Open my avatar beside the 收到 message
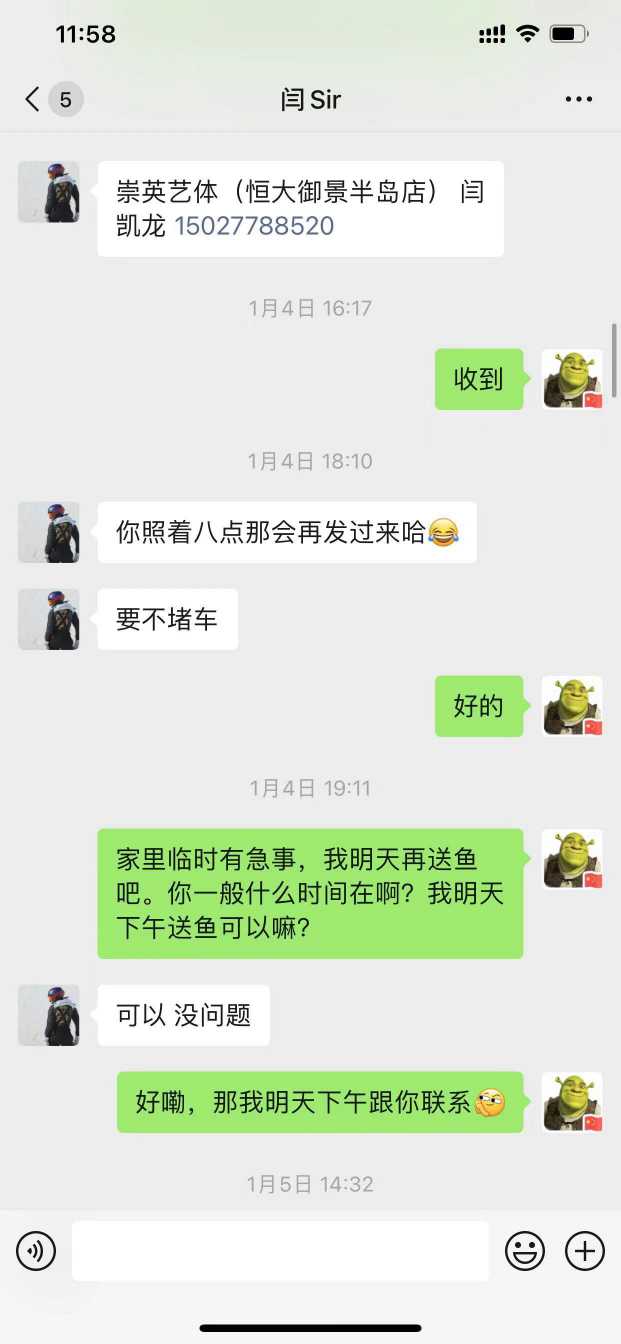The image size is (621, 1344). click(572, 380)
